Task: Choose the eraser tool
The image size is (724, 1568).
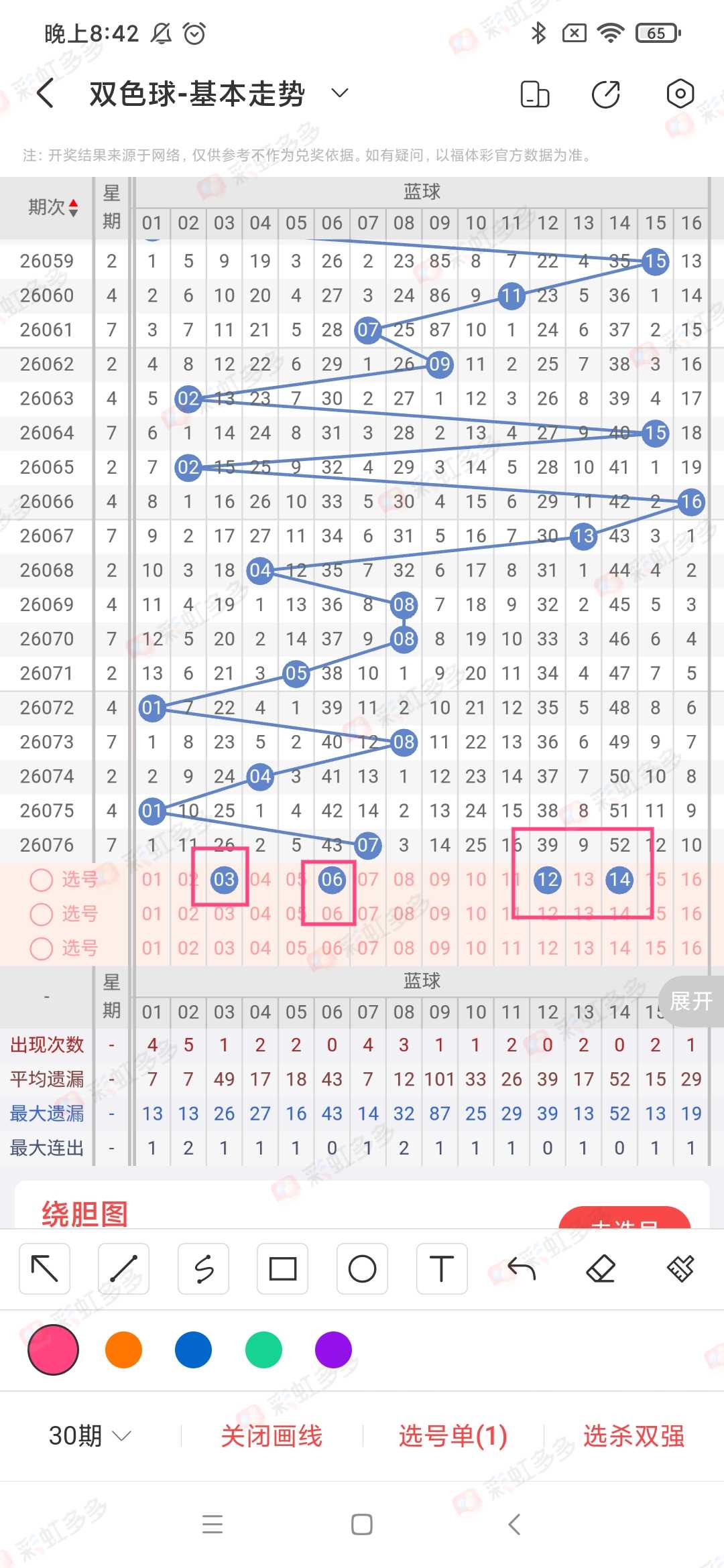Action: pos(601,1268)
